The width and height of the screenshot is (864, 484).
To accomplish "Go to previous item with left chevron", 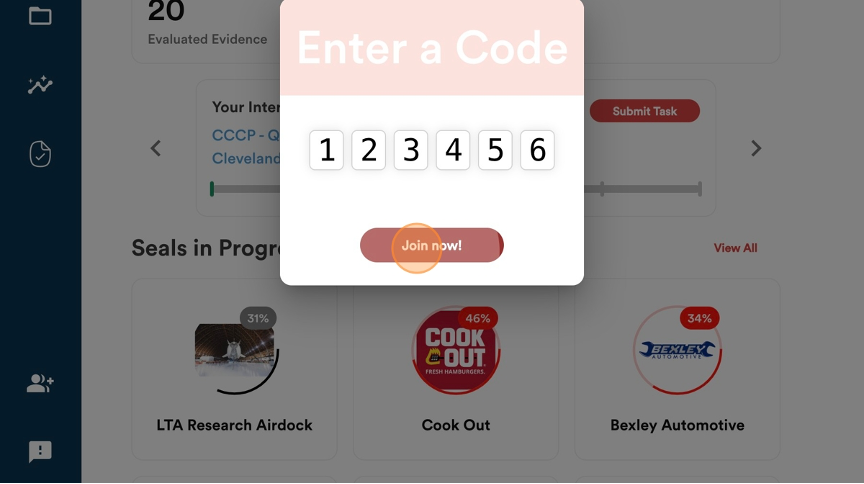I will coord(156,148).
